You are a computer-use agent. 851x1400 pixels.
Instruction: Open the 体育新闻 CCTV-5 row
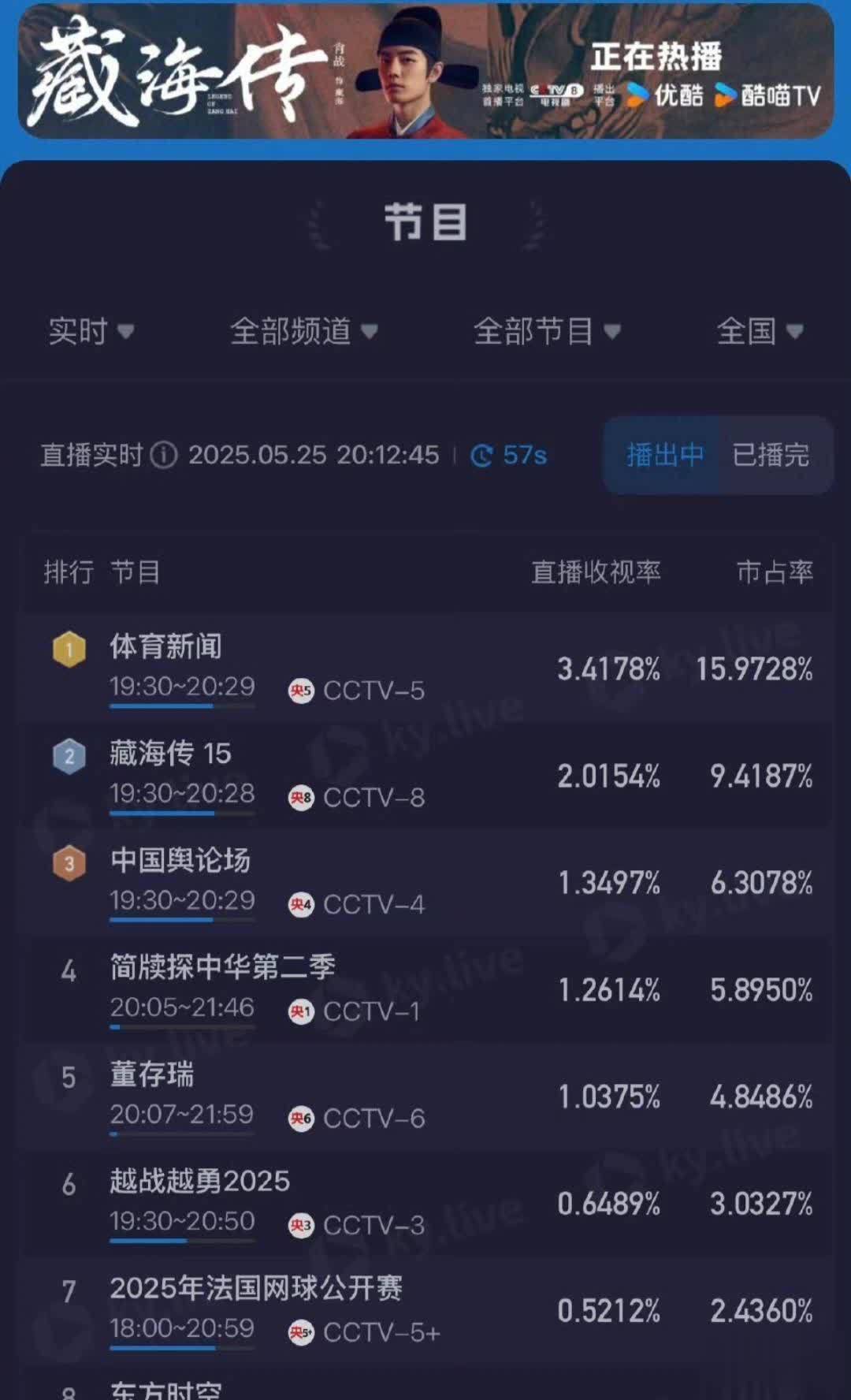tap(425, 668)
